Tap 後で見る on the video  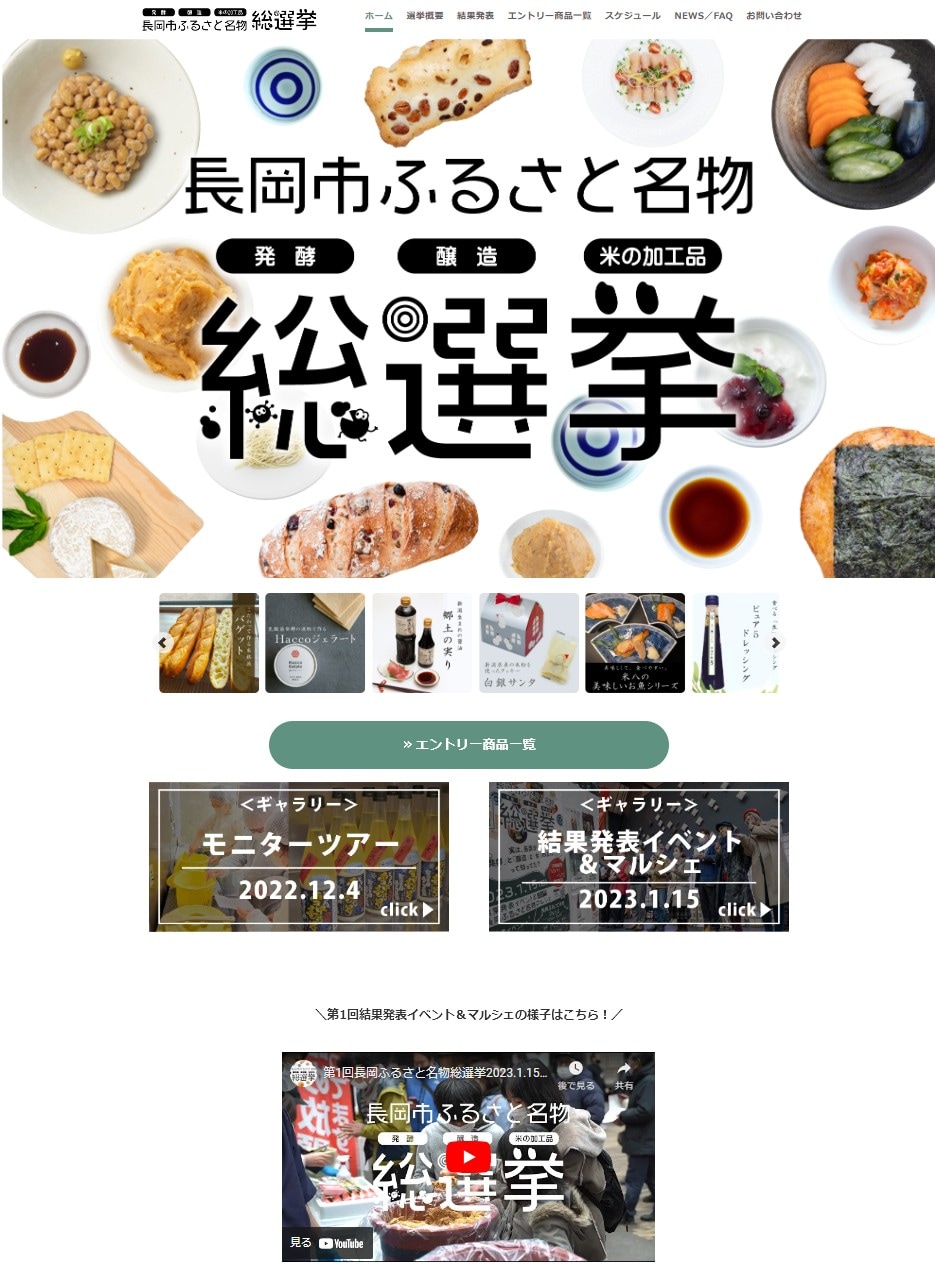pos(576,1075)
